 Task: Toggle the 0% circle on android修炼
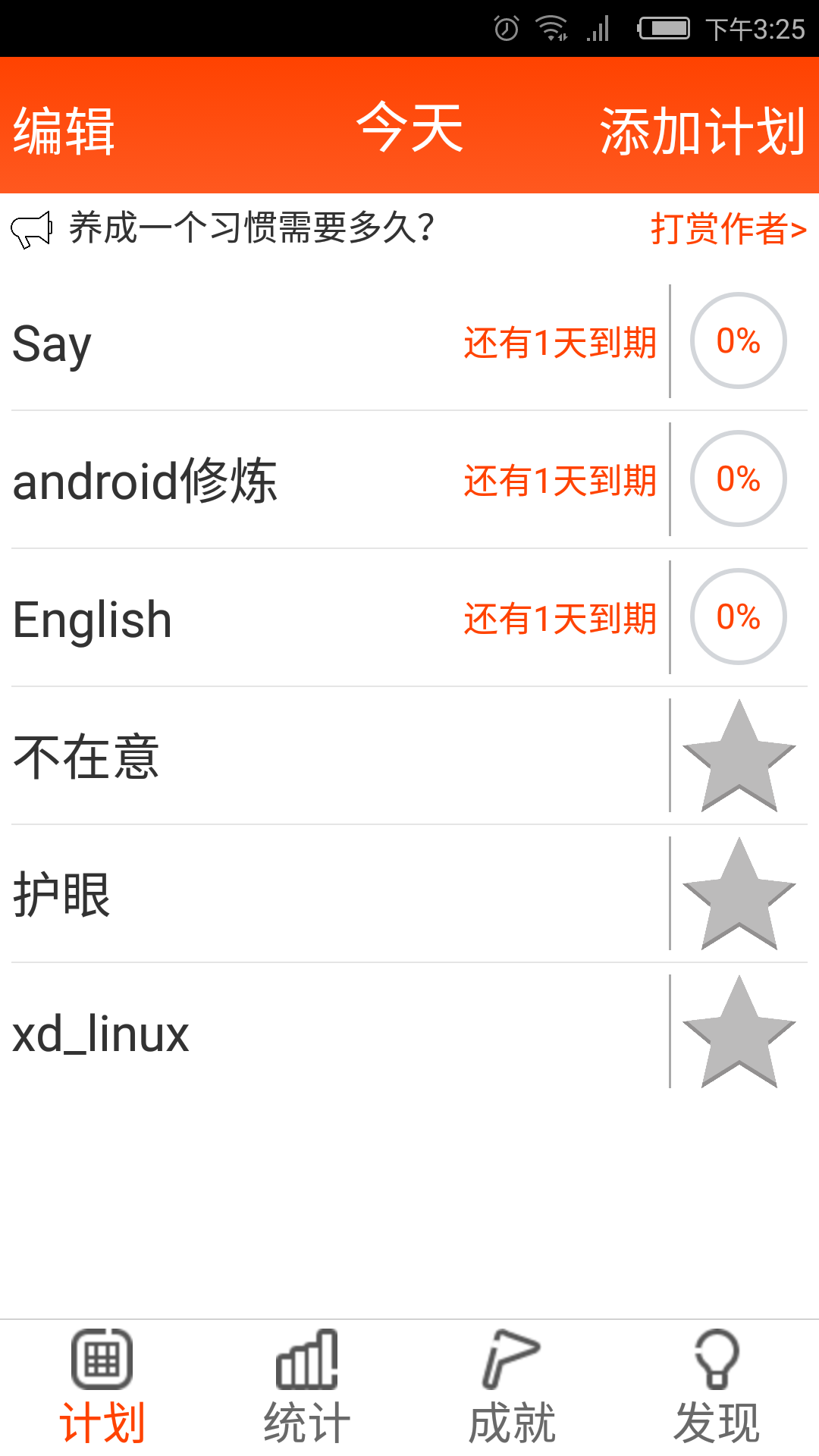click(738, 479)
